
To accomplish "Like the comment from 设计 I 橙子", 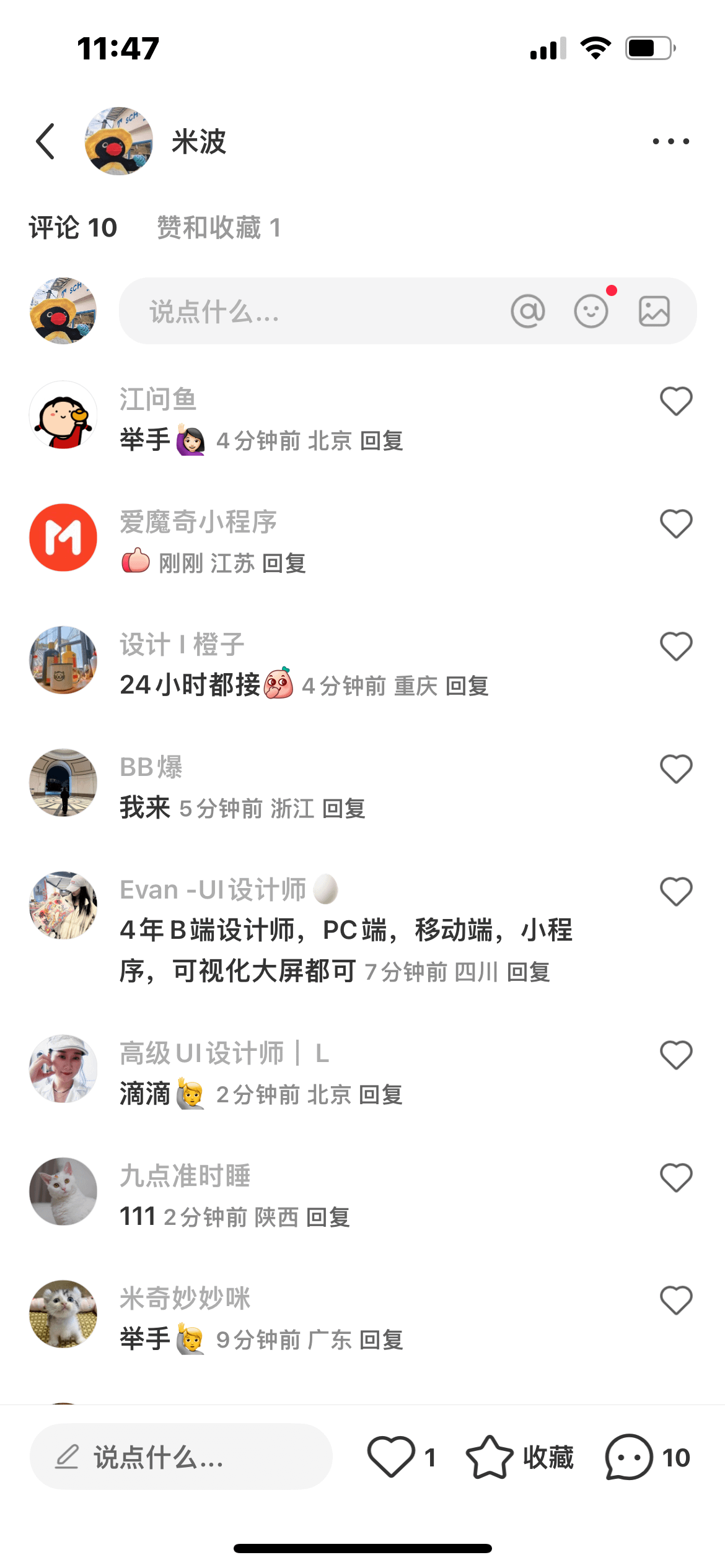I will [676, 647].
